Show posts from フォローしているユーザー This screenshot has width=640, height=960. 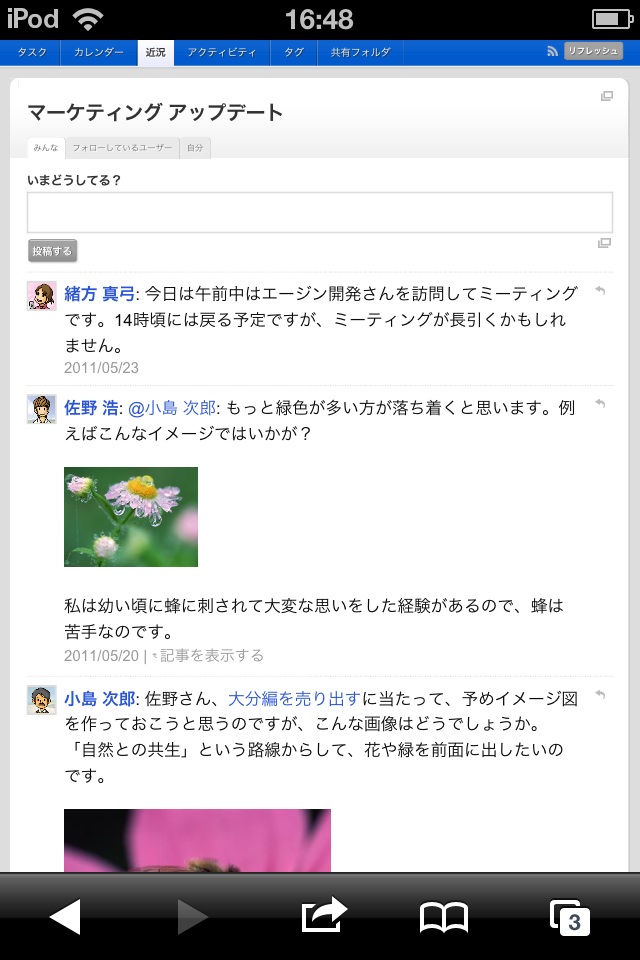122,148
